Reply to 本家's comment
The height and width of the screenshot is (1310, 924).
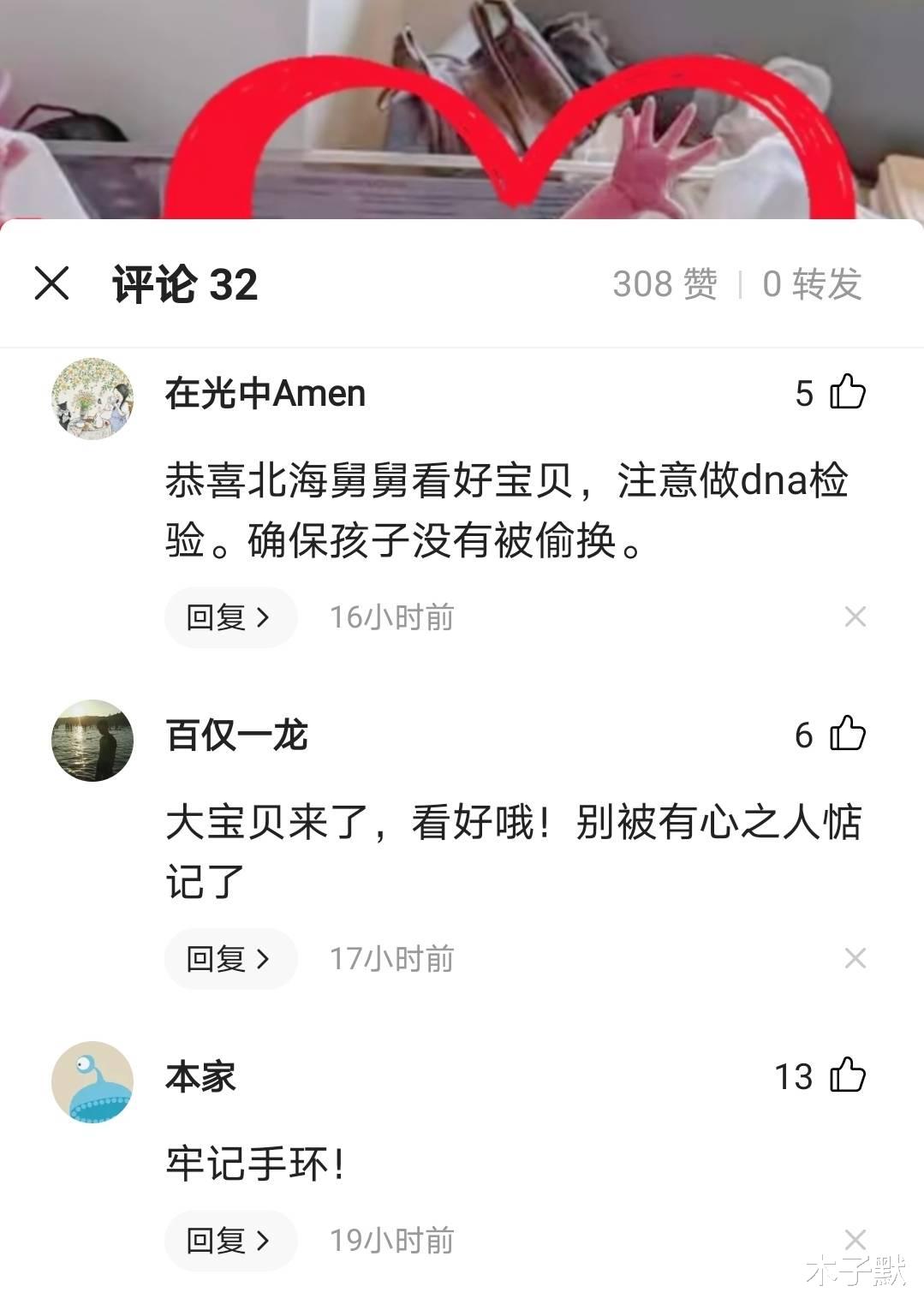coord(230,1241)
